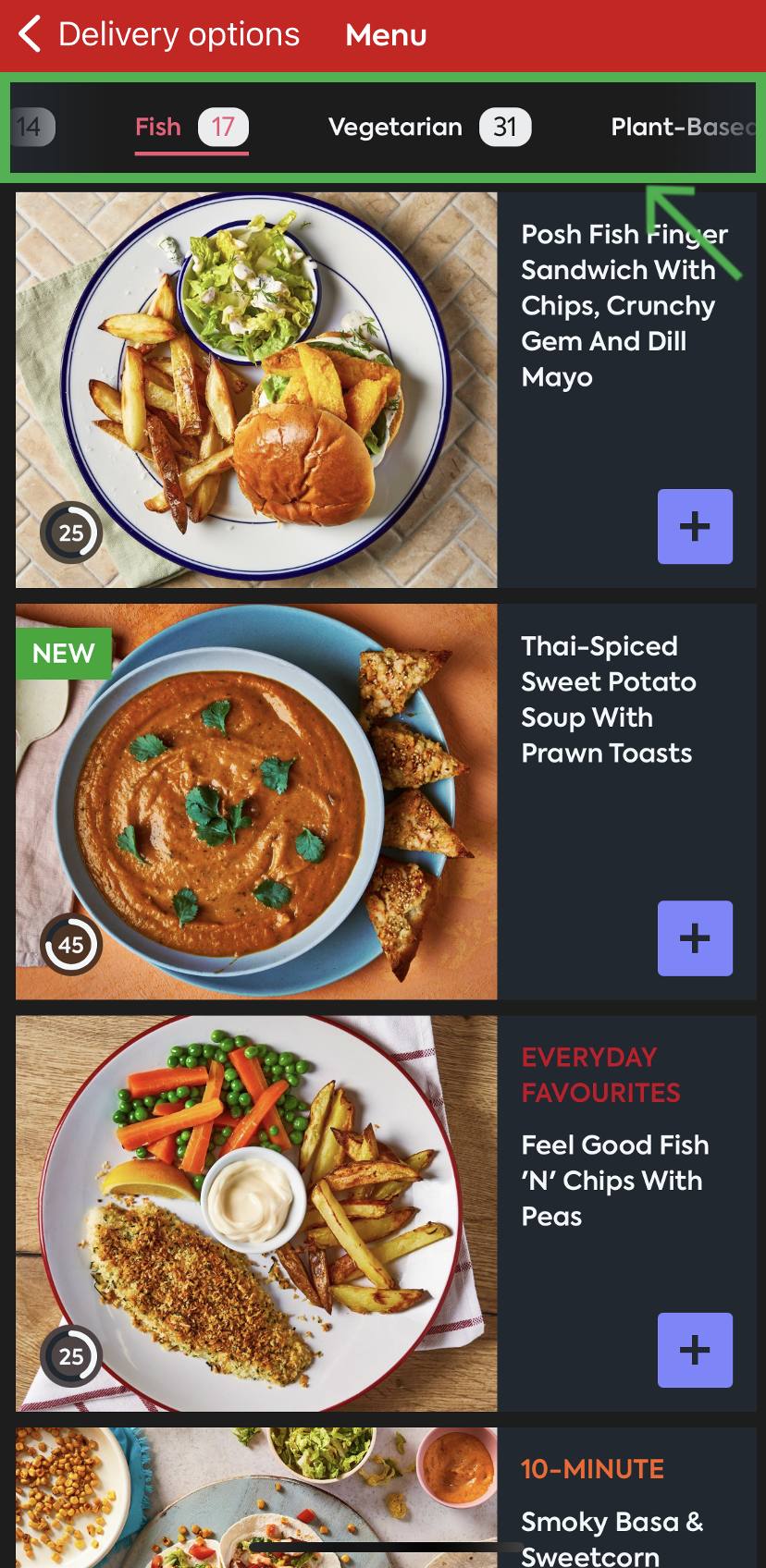Open the Posh Fish Finger Sandwich recipe
The height and width of the screenshot is (1568, 766).
tap(624, 305)
